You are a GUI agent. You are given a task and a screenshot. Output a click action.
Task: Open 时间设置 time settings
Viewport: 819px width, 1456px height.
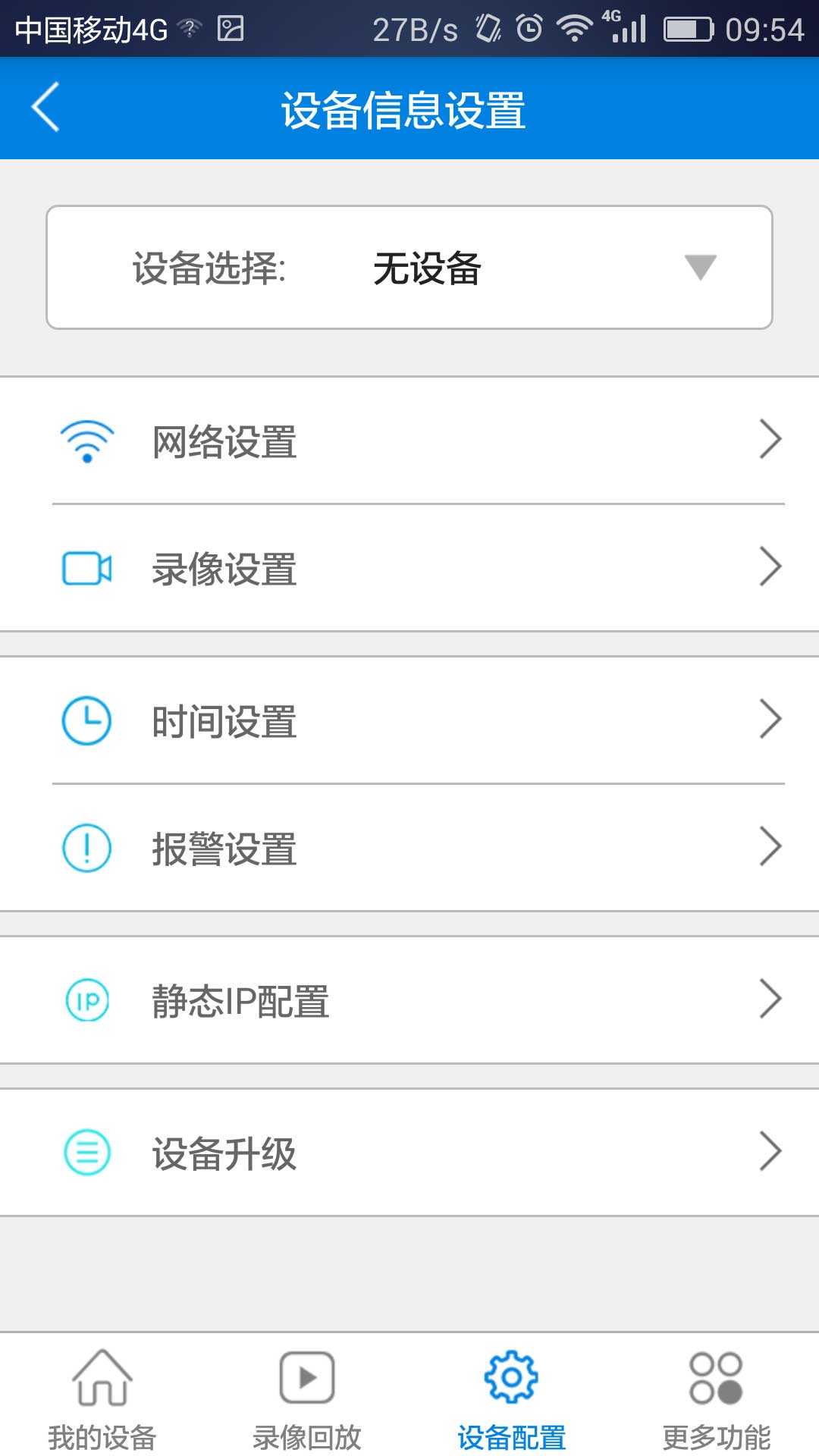409,720
